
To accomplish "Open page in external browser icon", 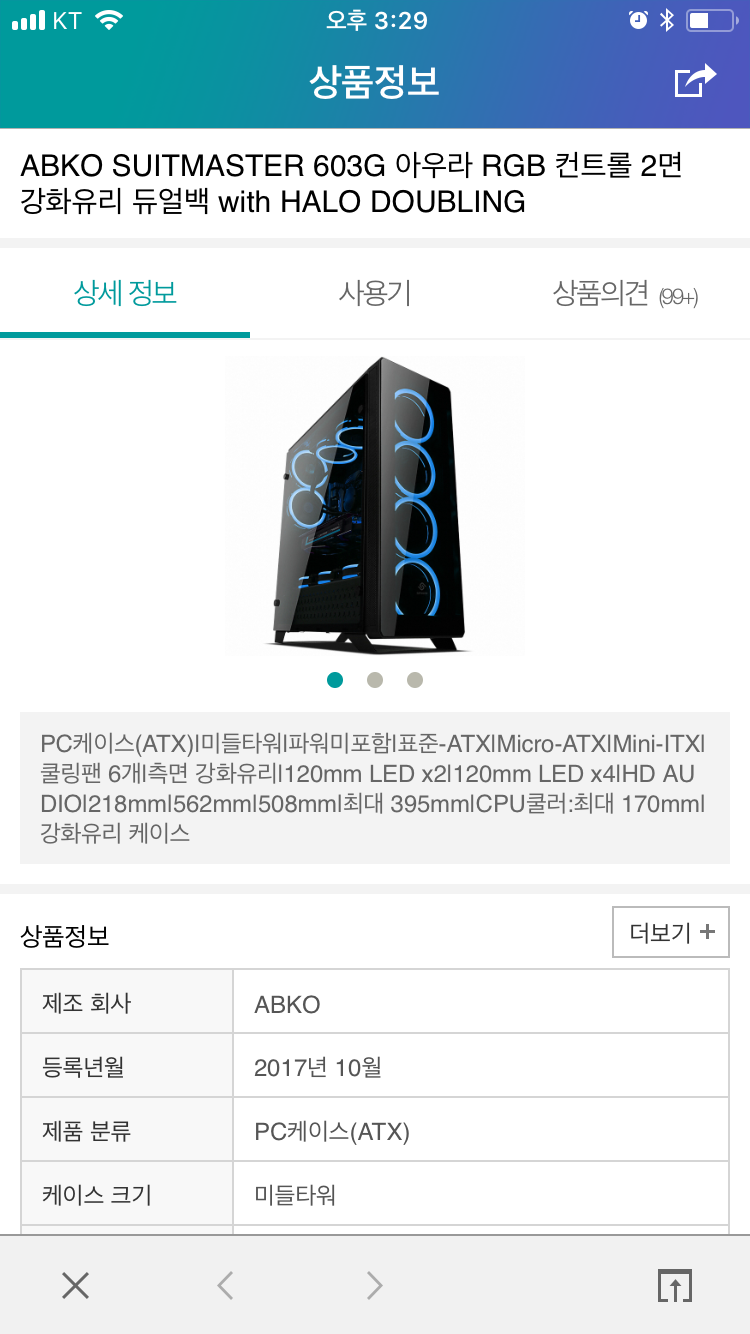I will 675,1285.
